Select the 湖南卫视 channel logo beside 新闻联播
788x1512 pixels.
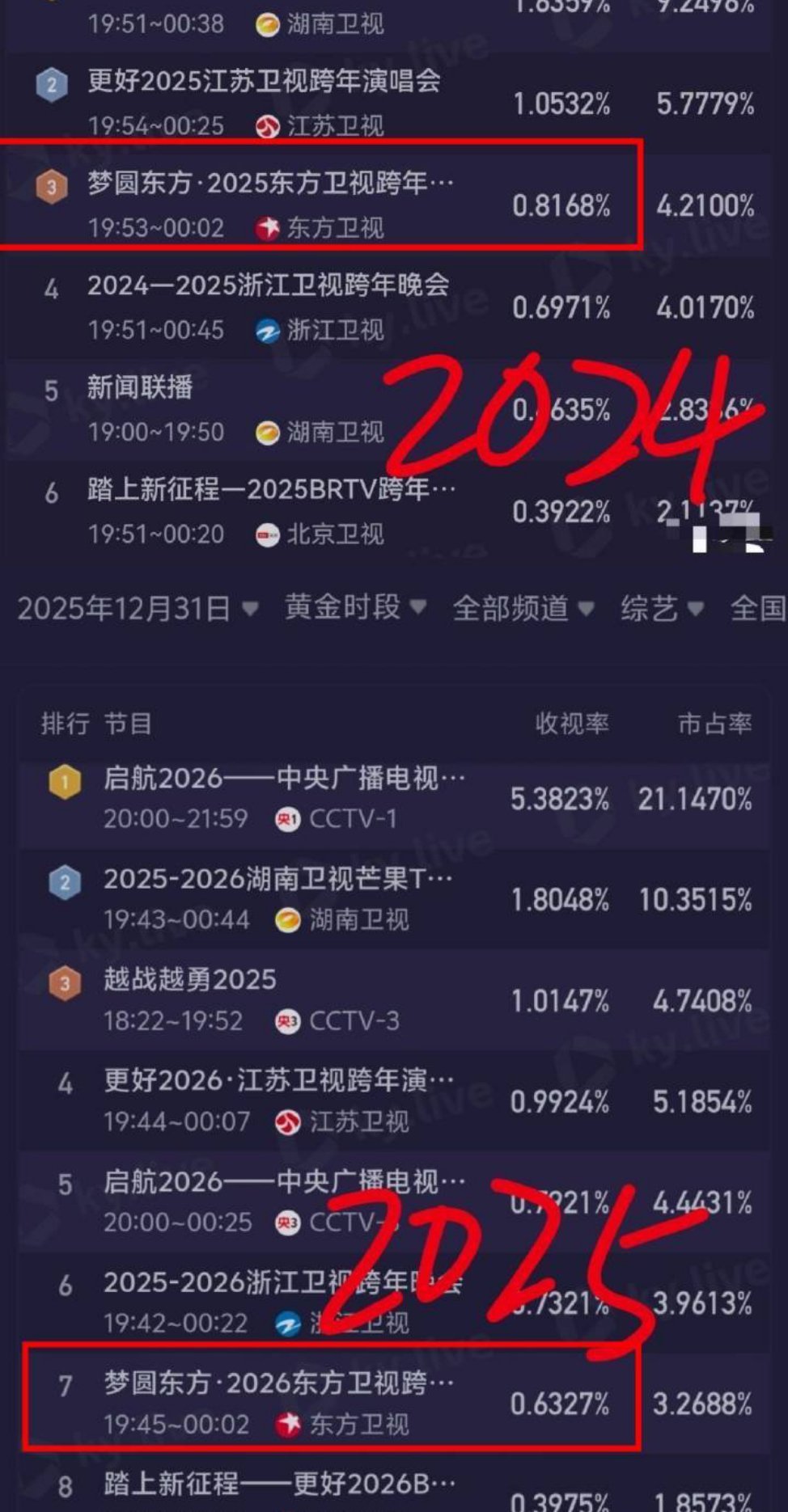click(267, 433)
